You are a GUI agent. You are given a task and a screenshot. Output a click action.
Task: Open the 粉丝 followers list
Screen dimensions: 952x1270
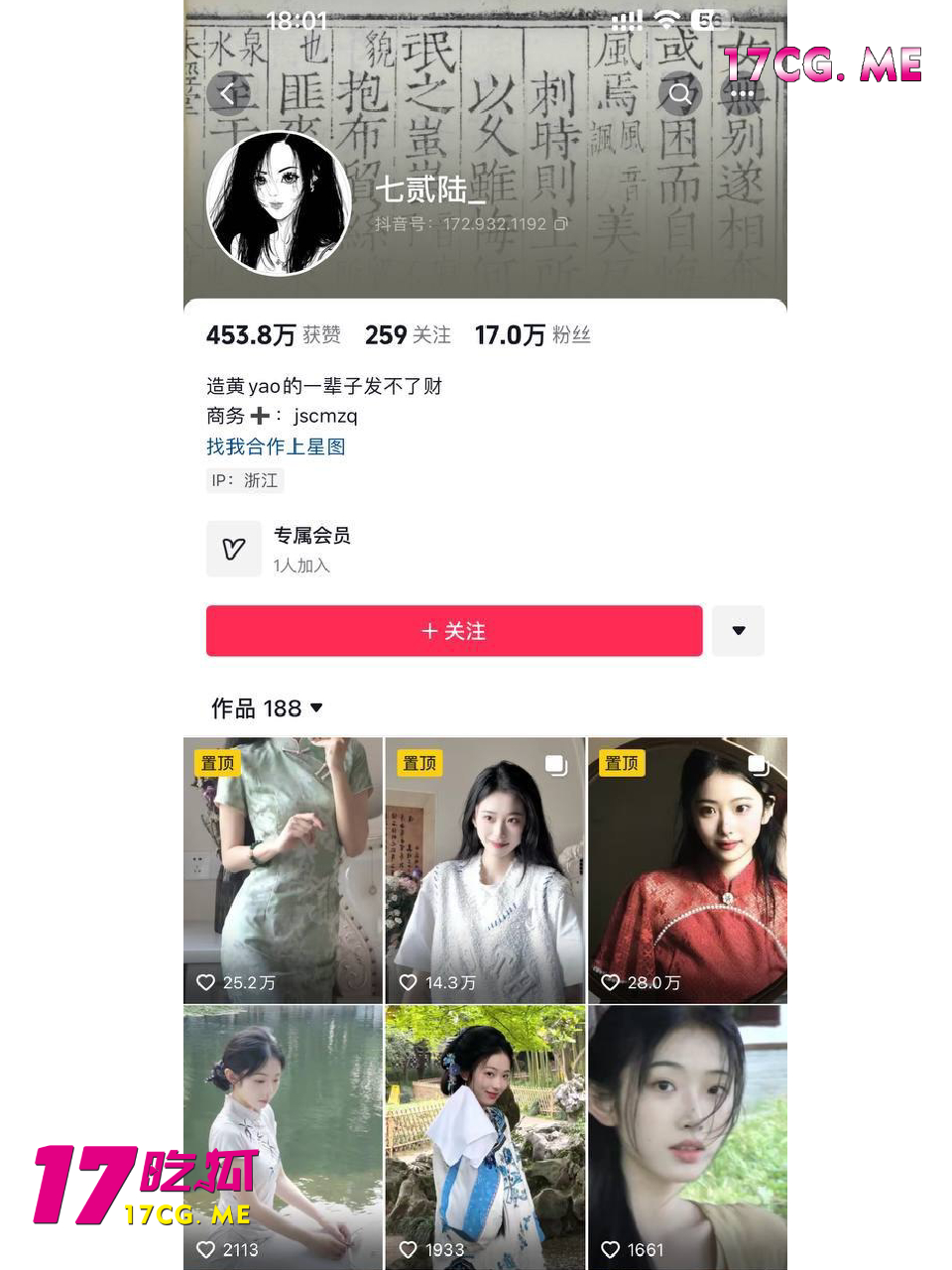click(533, 335)
